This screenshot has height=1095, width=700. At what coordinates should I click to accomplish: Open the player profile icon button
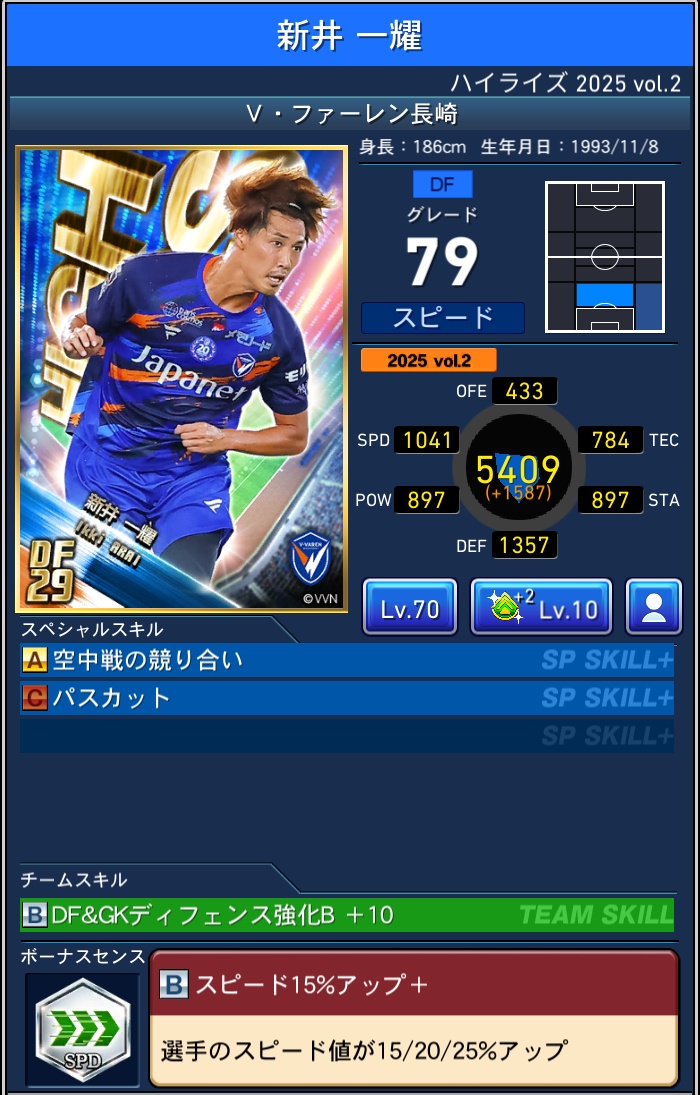click(x=654, y=607)
